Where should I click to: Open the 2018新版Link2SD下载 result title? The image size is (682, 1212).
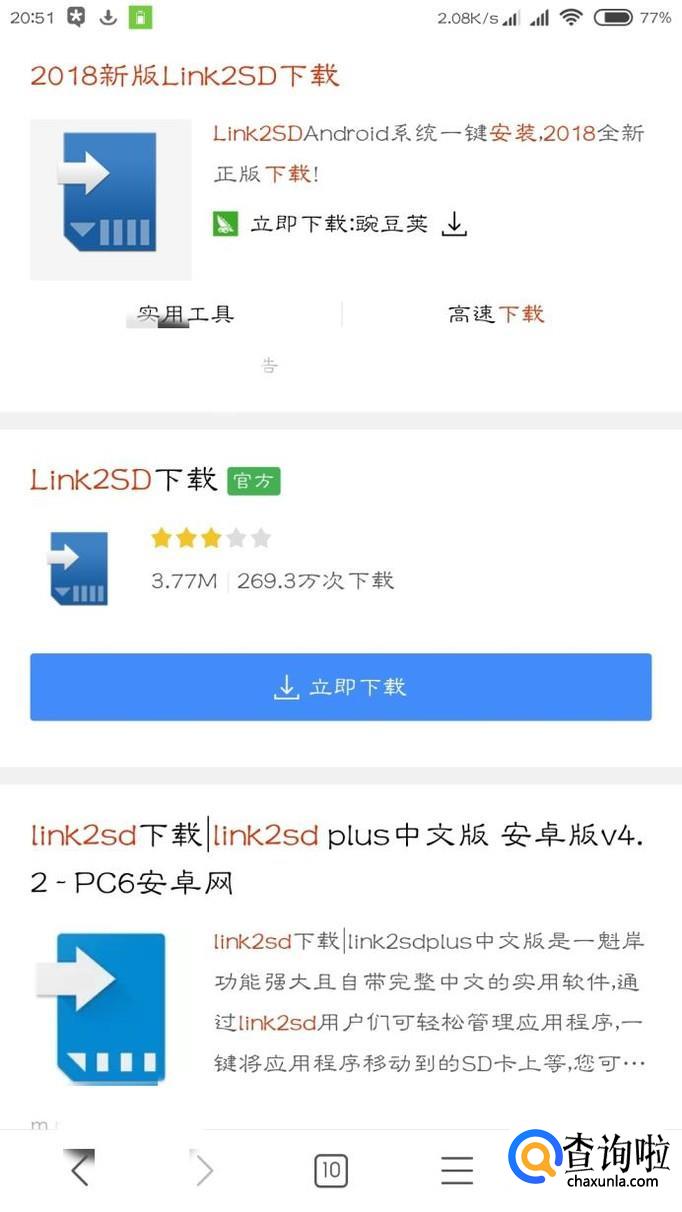185,76
